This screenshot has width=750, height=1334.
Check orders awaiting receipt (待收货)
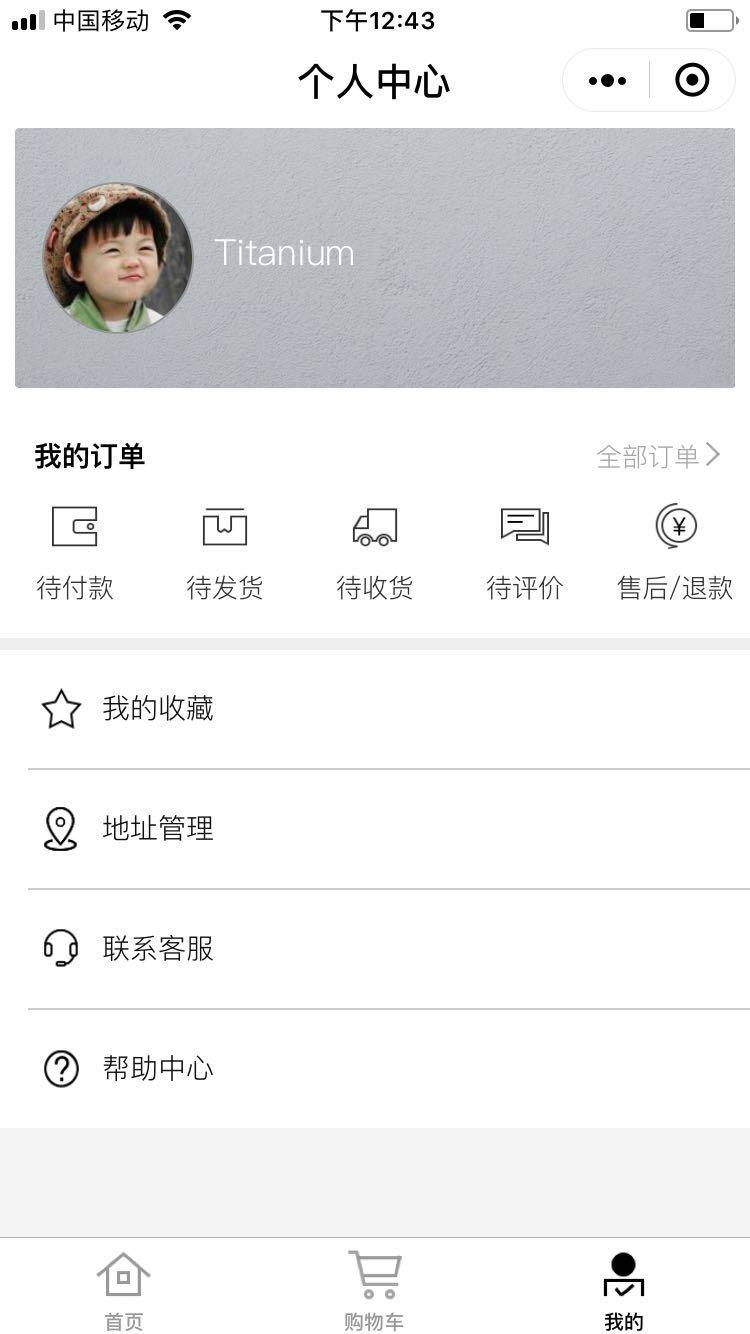click(375, 552)
